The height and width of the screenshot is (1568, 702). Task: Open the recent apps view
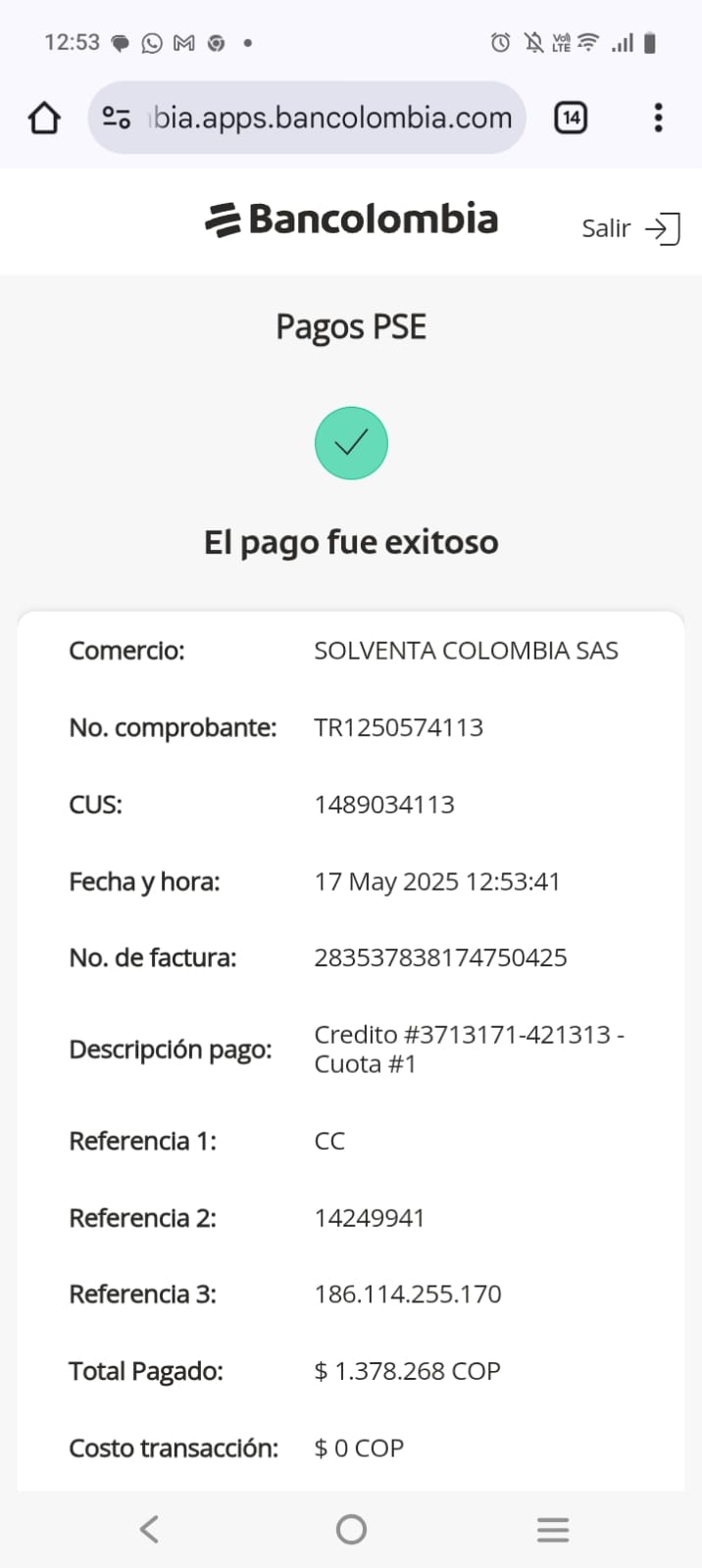pos(553,1529)
